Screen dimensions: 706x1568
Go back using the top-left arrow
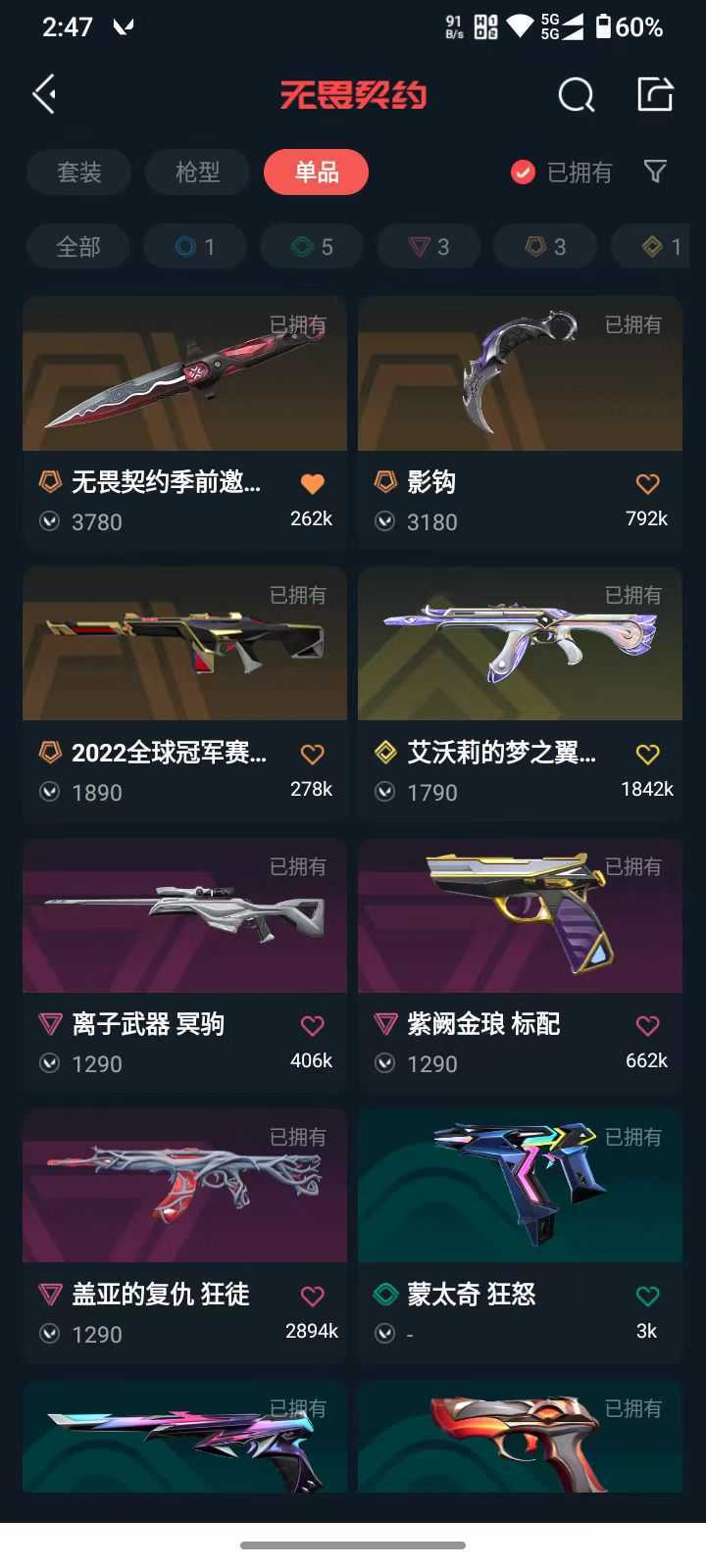44,95
